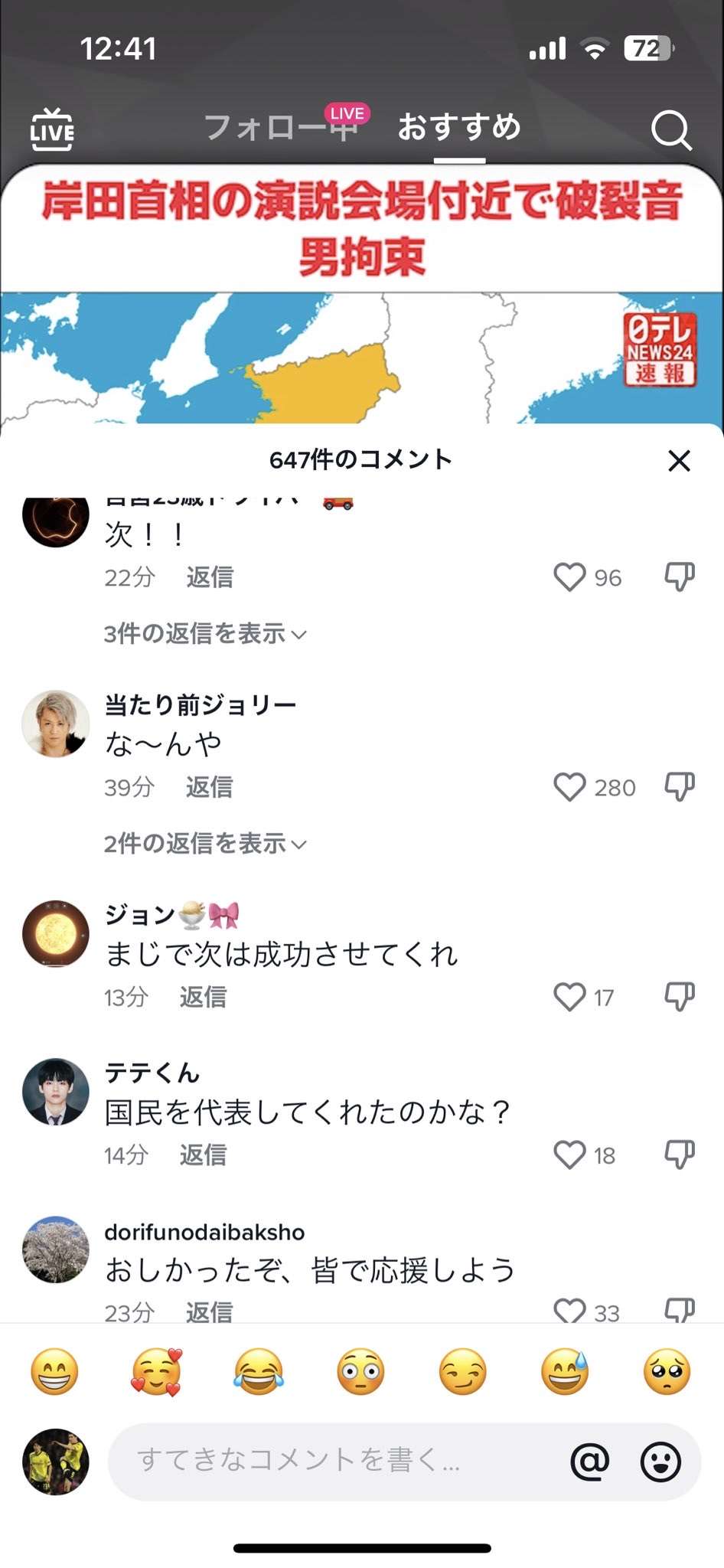Viewport: 724px width, 1568px height.
Task: Tap the すてきなコメントを書く comment field
Action: pos(337,1461)
